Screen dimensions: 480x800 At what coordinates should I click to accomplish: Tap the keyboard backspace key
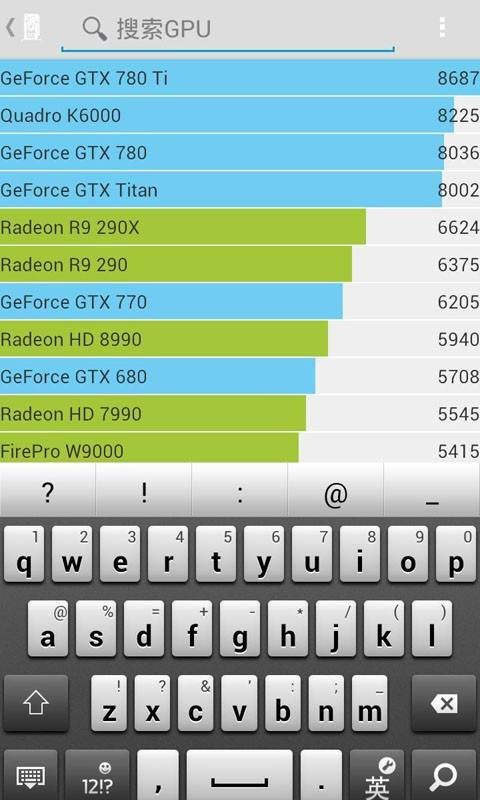pyautogui.click(x=444, y=704)
